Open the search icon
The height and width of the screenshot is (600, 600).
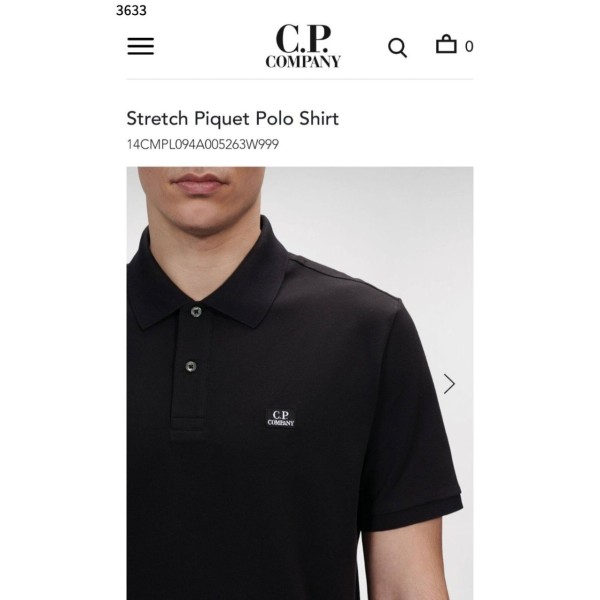pos(397,47)
